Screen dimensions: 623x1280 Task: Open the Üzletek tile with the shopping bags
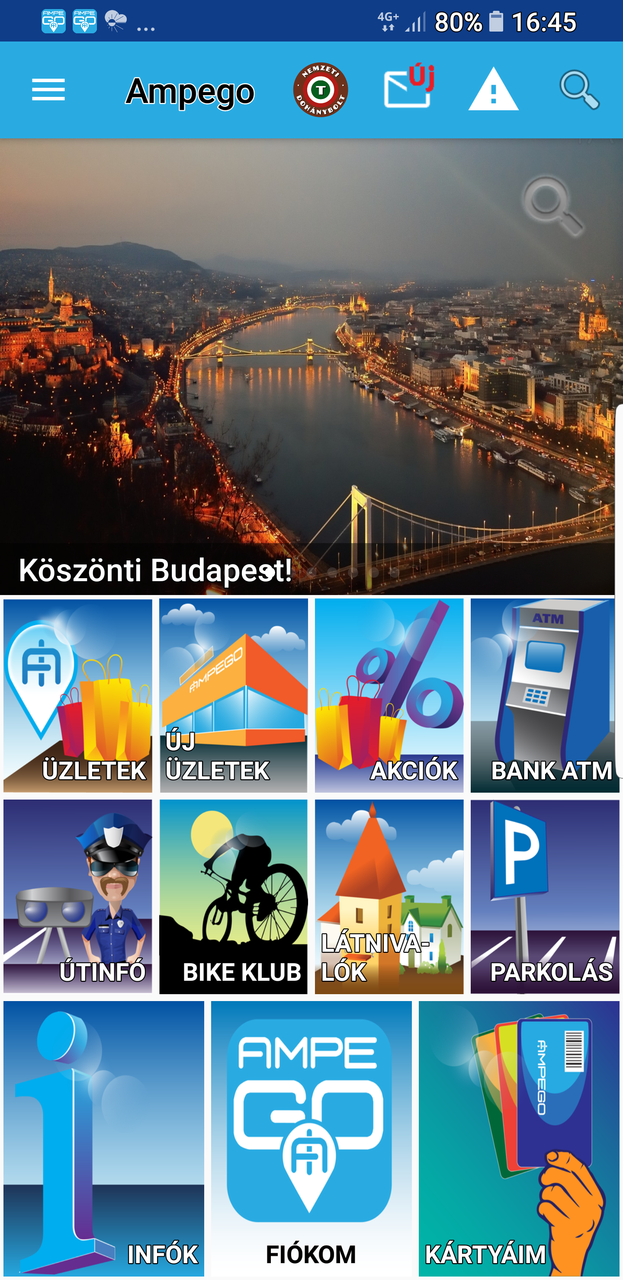[78, 696]
